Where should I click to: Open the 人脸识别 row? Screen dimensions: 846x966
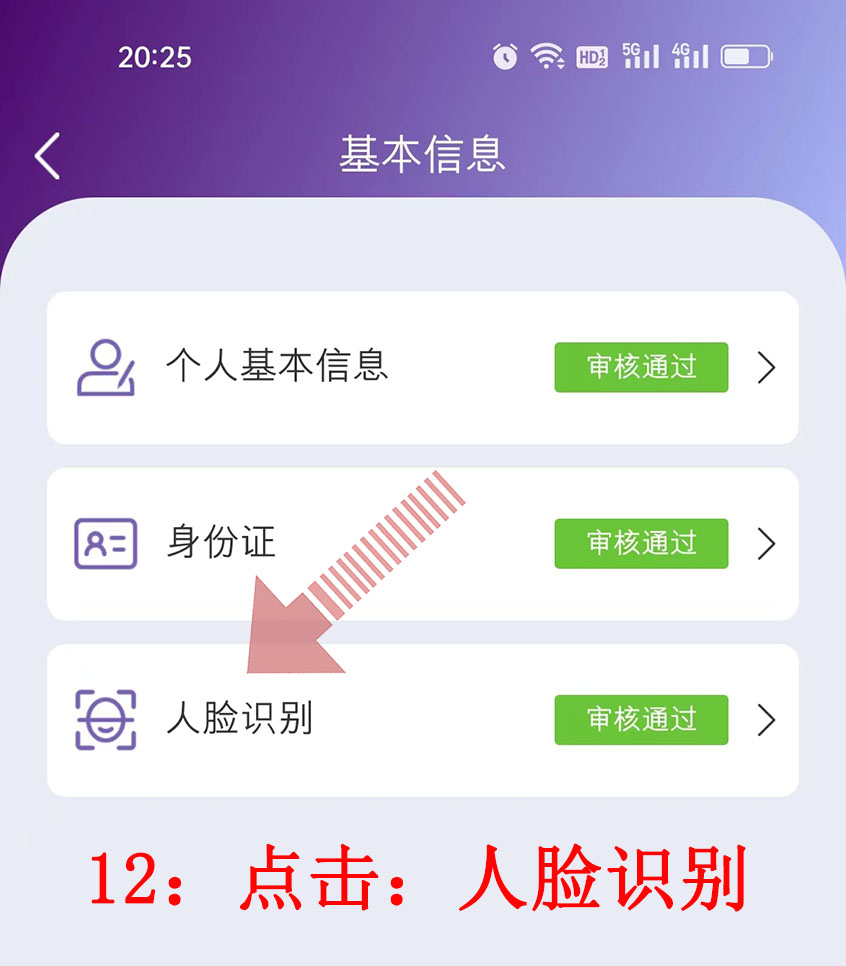pos(422,720)
